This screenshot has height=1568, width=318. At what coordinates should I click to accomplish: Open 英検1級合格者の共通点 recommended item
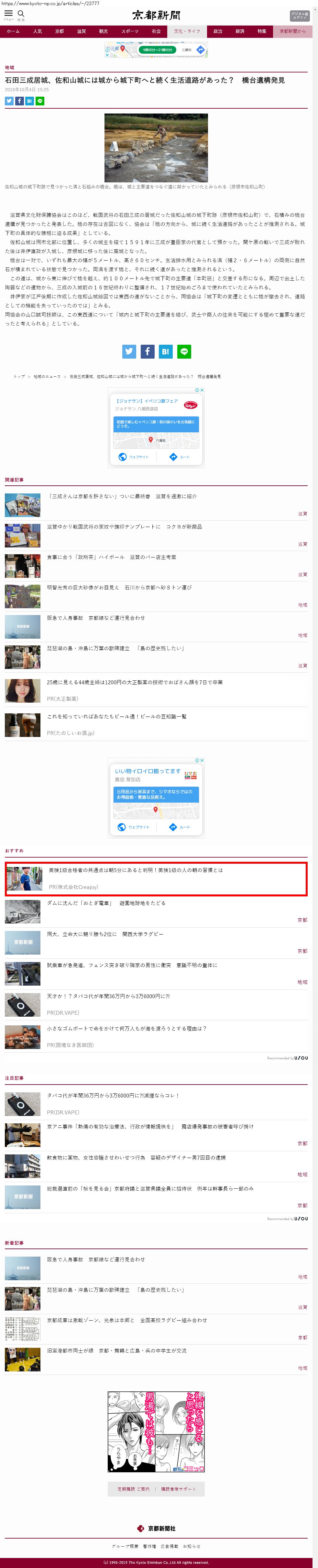coord(135,871)
